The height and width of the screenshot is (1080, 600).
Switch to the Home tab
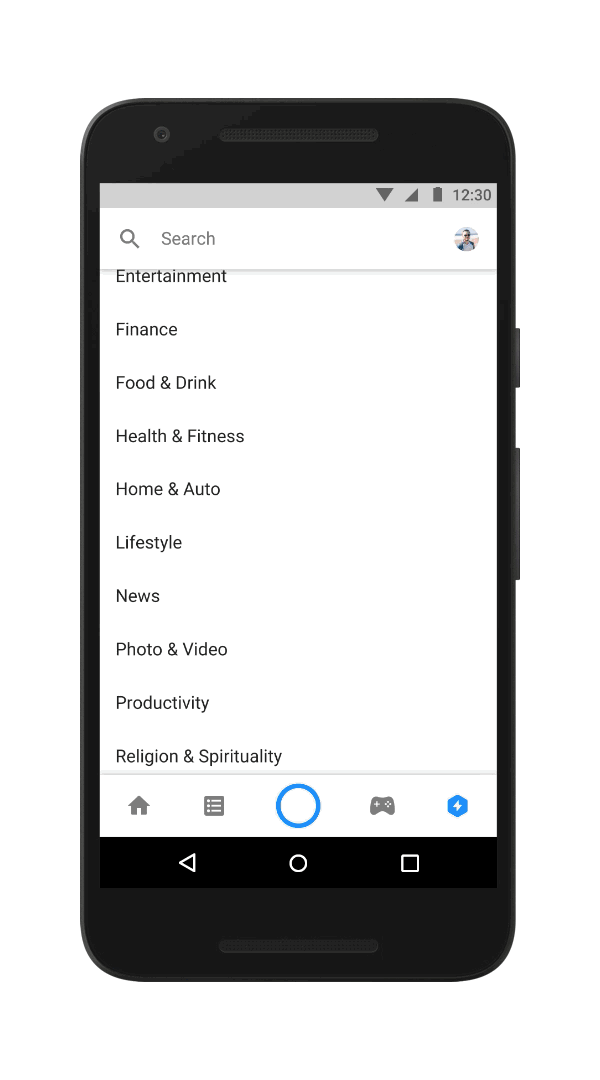click(139, 805)
